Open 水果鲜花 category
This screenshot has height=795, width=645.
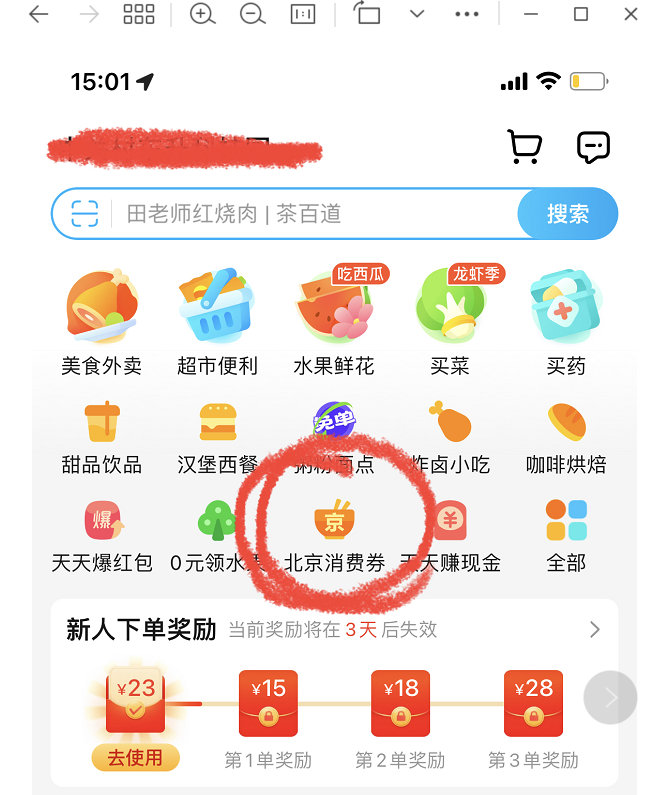coord(333,322)
